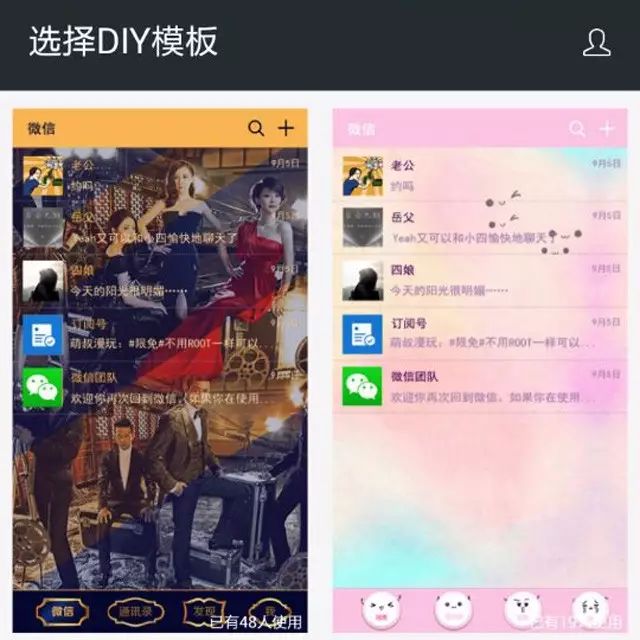Screen dimensions: 640x640
Task: Select the pink pastel WeChat template
Action: pyautogui.click(x=477, y=370)
